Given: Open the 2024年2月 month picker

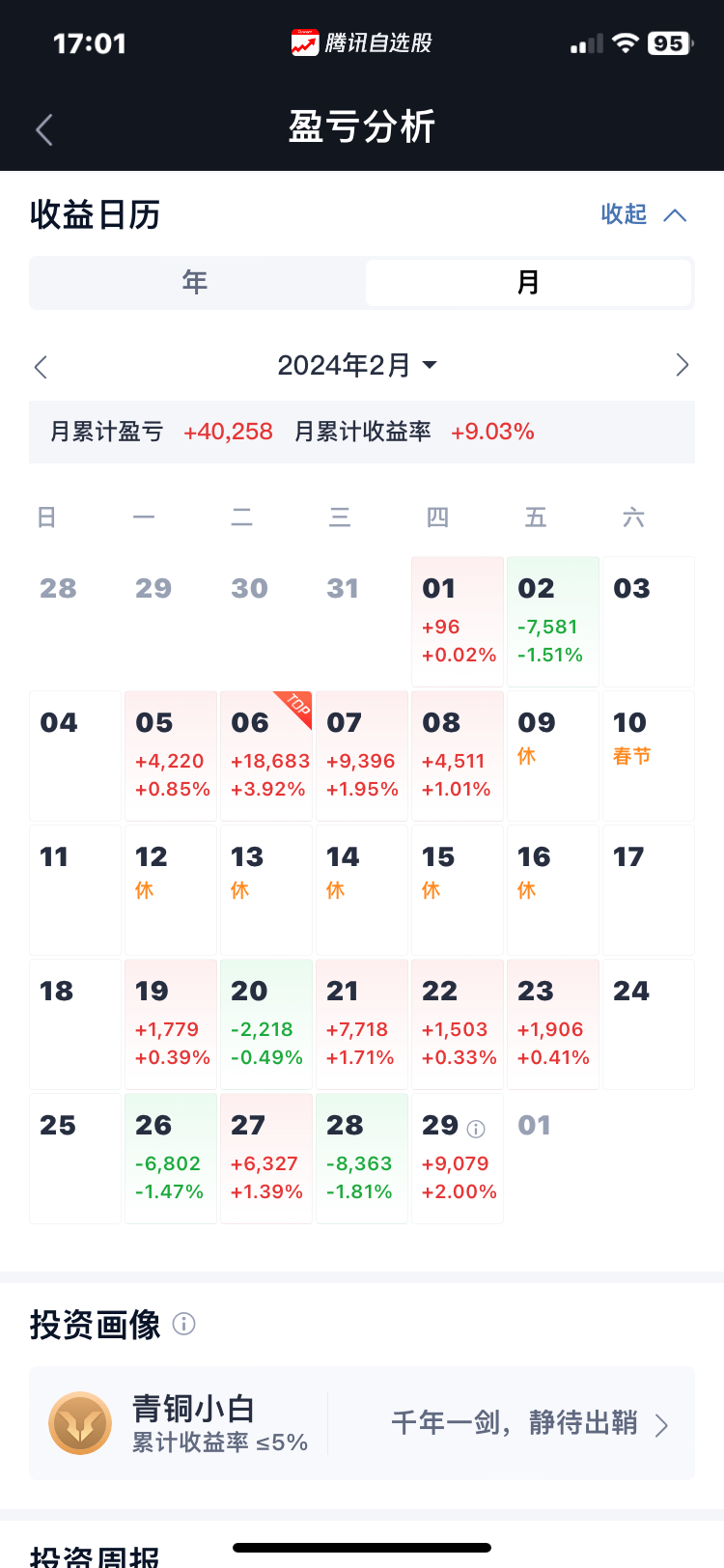Looking at the screenshot, I should [357, 365].
